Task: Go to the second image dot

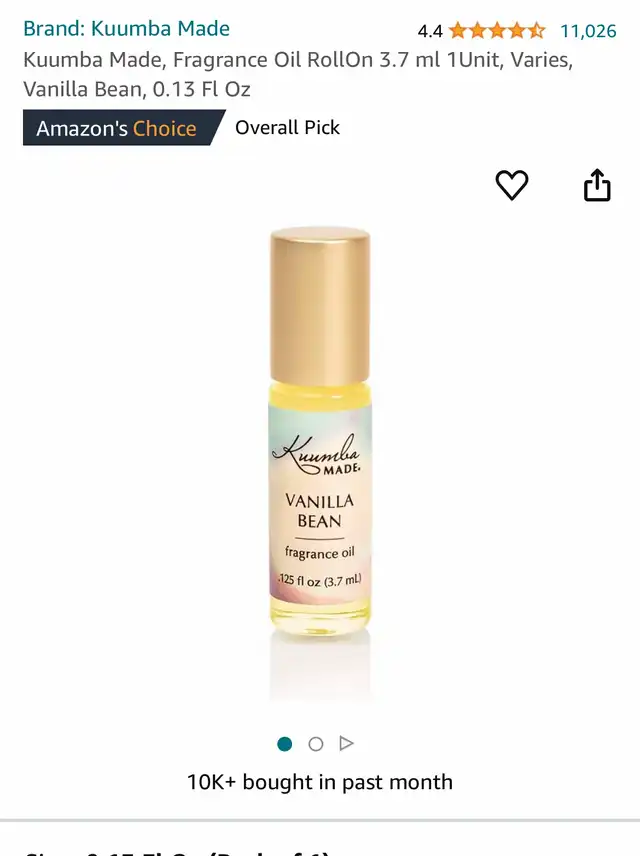Action: 316,744
